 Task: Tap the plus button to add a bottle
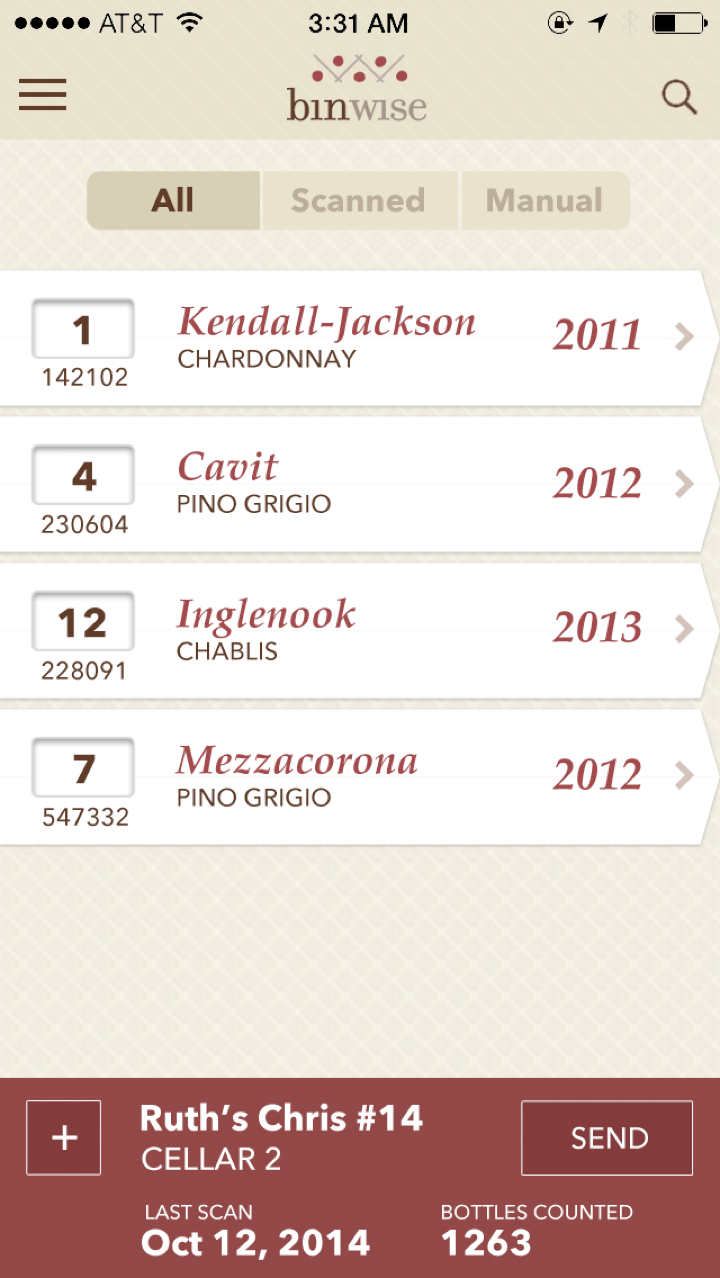(x=64, y=1138)
